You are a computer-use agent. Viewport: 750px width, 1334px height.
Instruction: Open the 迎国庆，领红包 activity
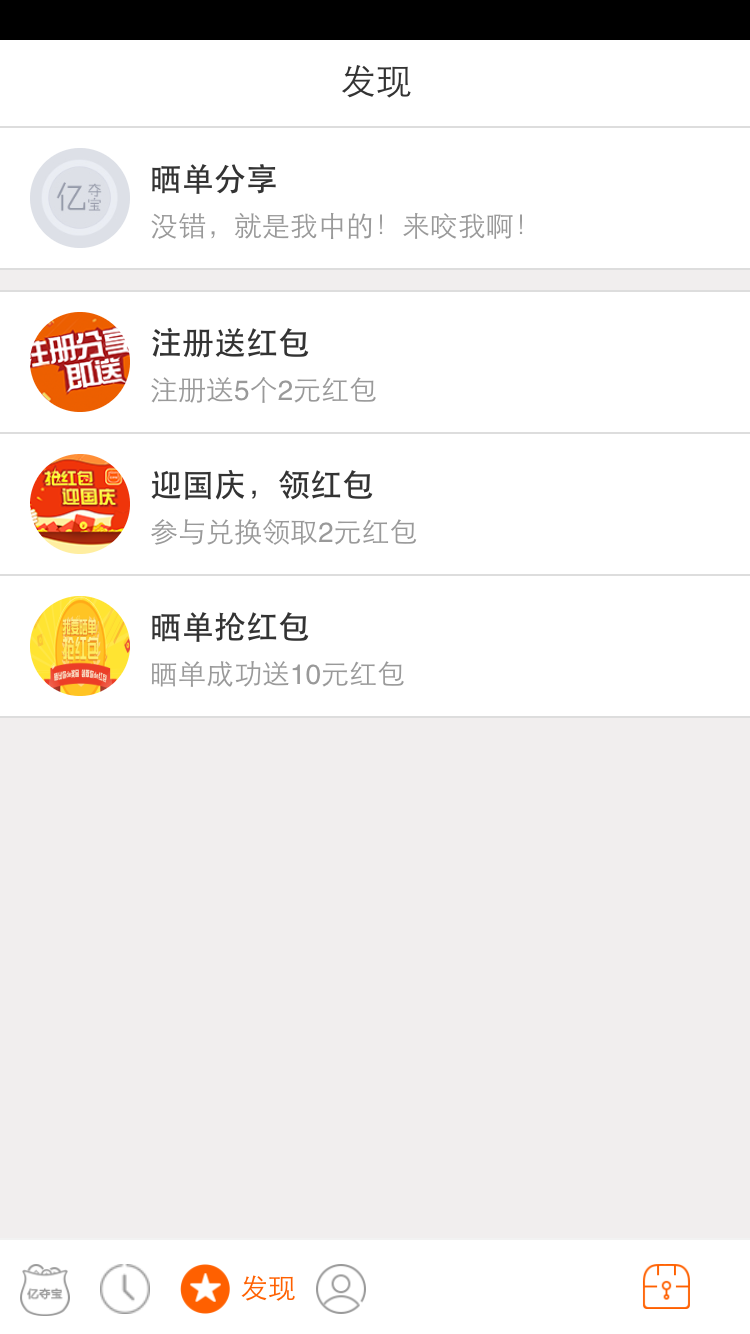375,503
